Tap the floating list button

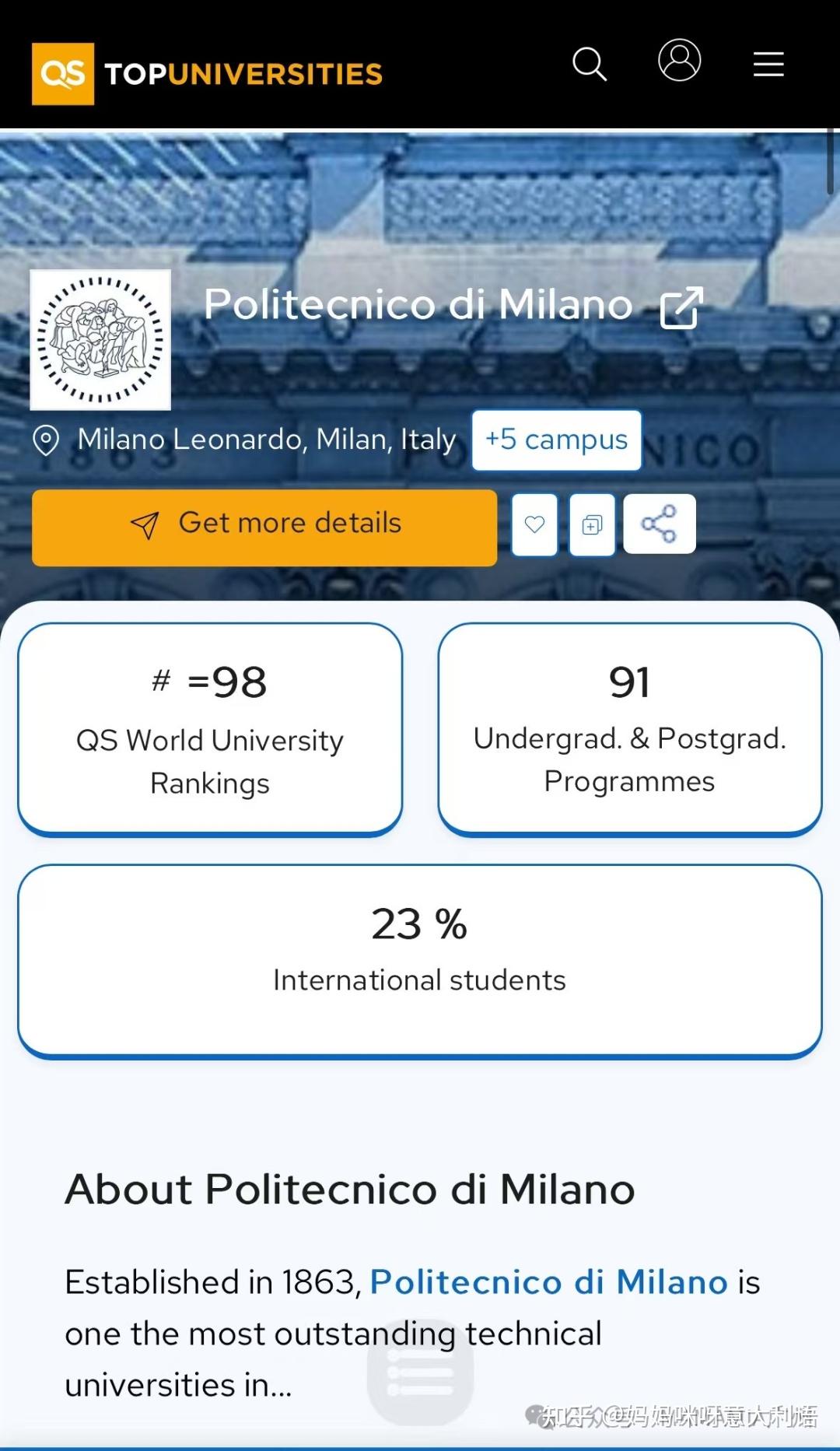click(420, 1373)
